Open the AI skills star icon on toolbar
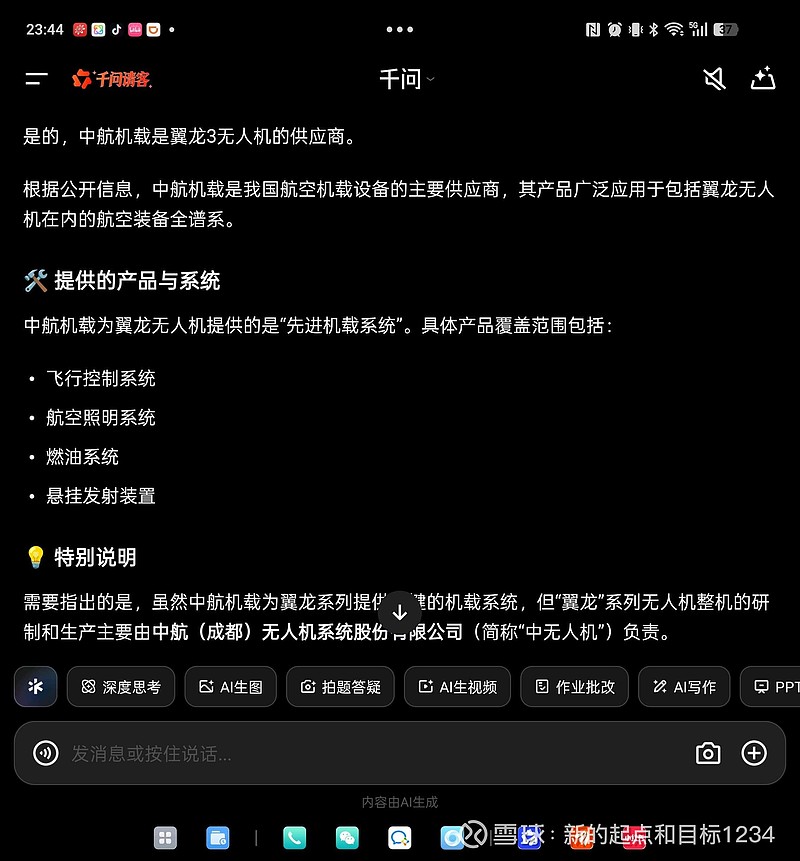 tap(35, 687)
